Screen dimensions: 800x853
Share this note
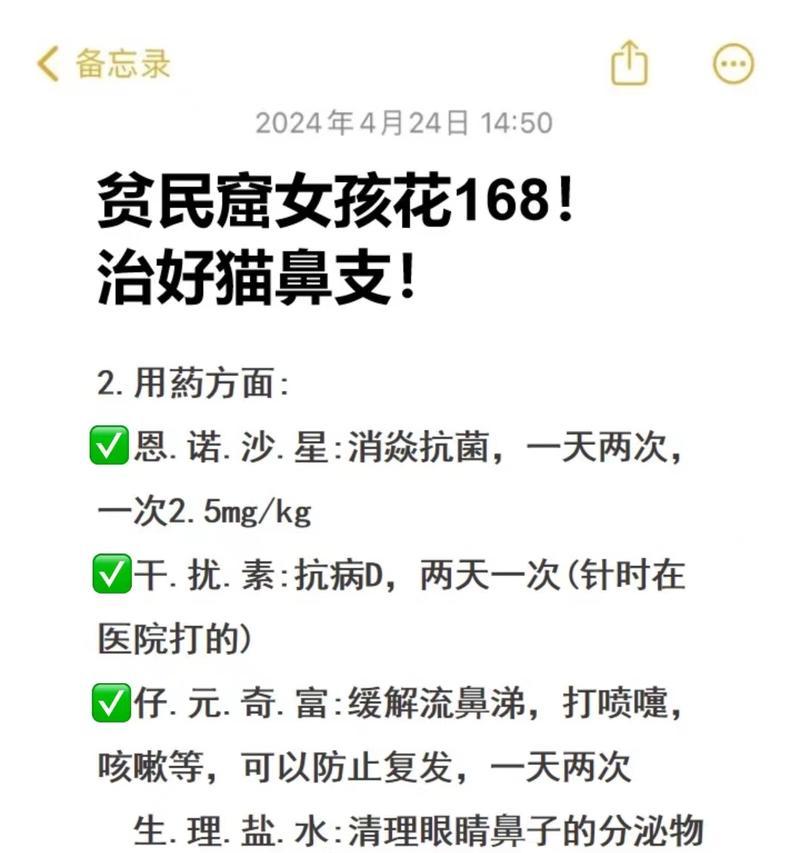pos(629,64)
